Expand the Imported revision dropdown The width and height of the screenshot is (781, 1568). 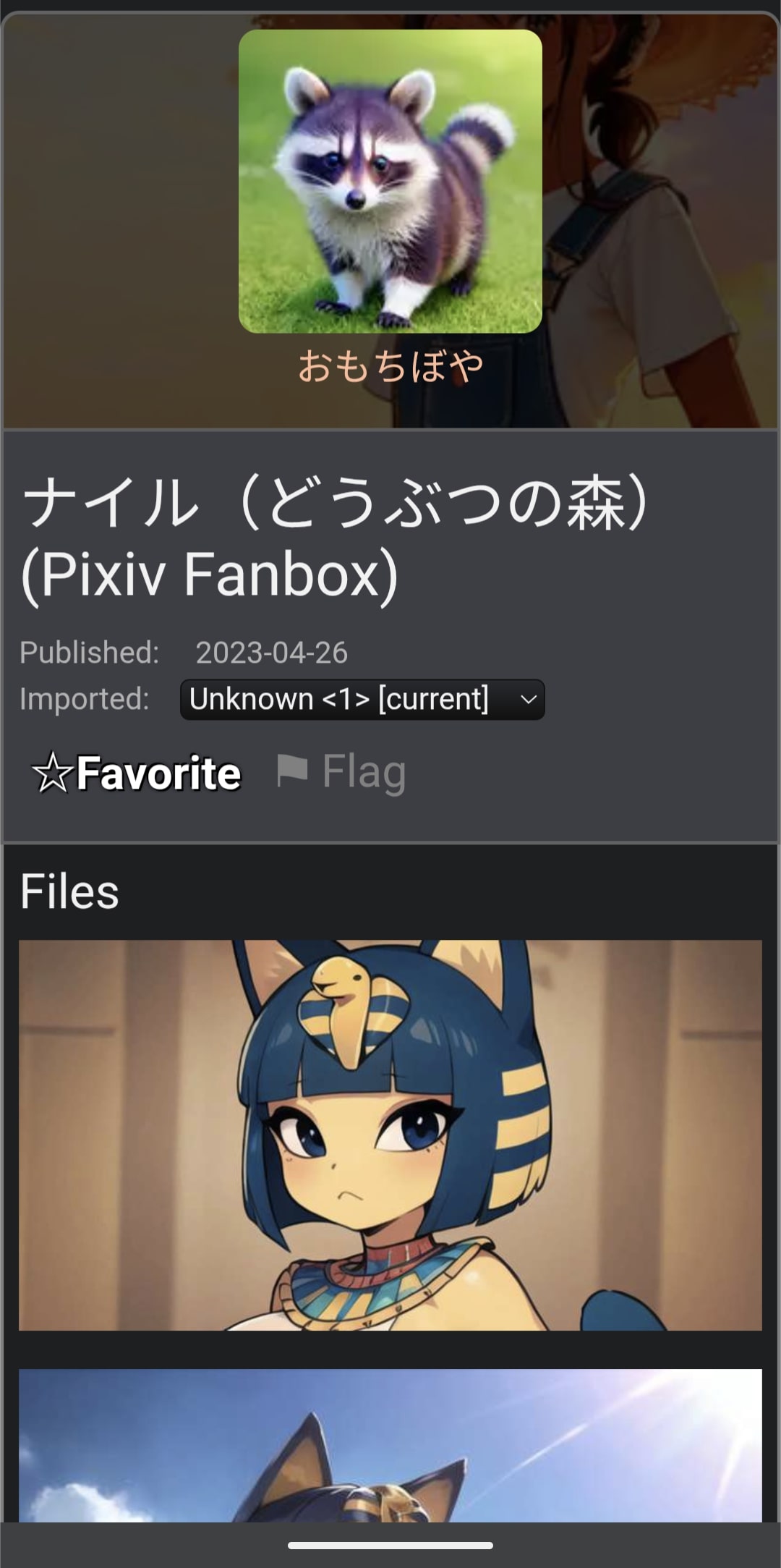[362, 699]
